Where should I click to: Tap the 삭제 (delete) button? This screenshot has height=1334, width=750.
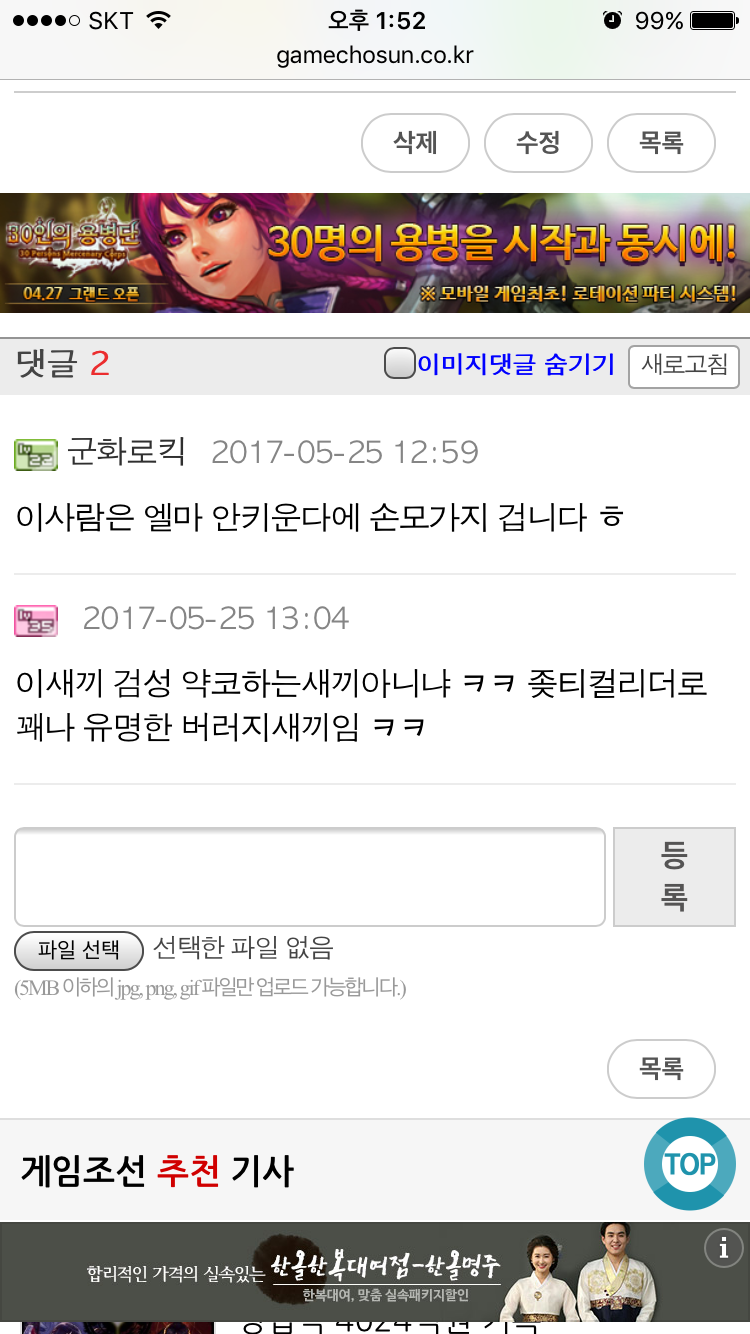415,143
